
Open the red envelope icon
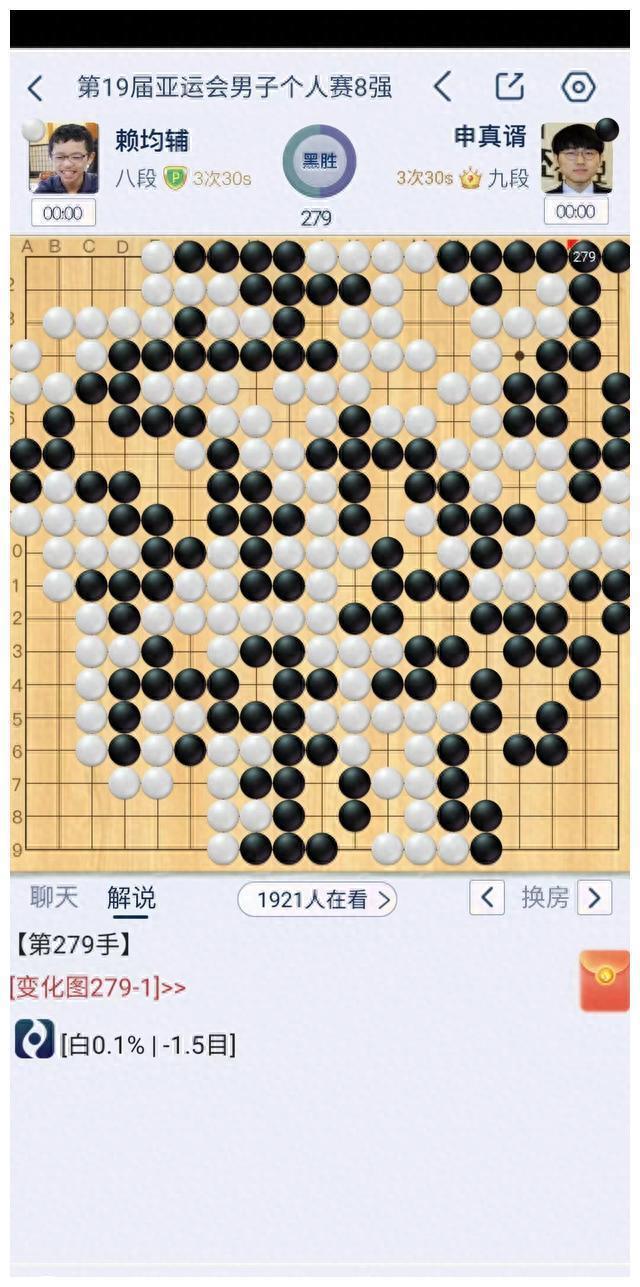click(604, 980)
